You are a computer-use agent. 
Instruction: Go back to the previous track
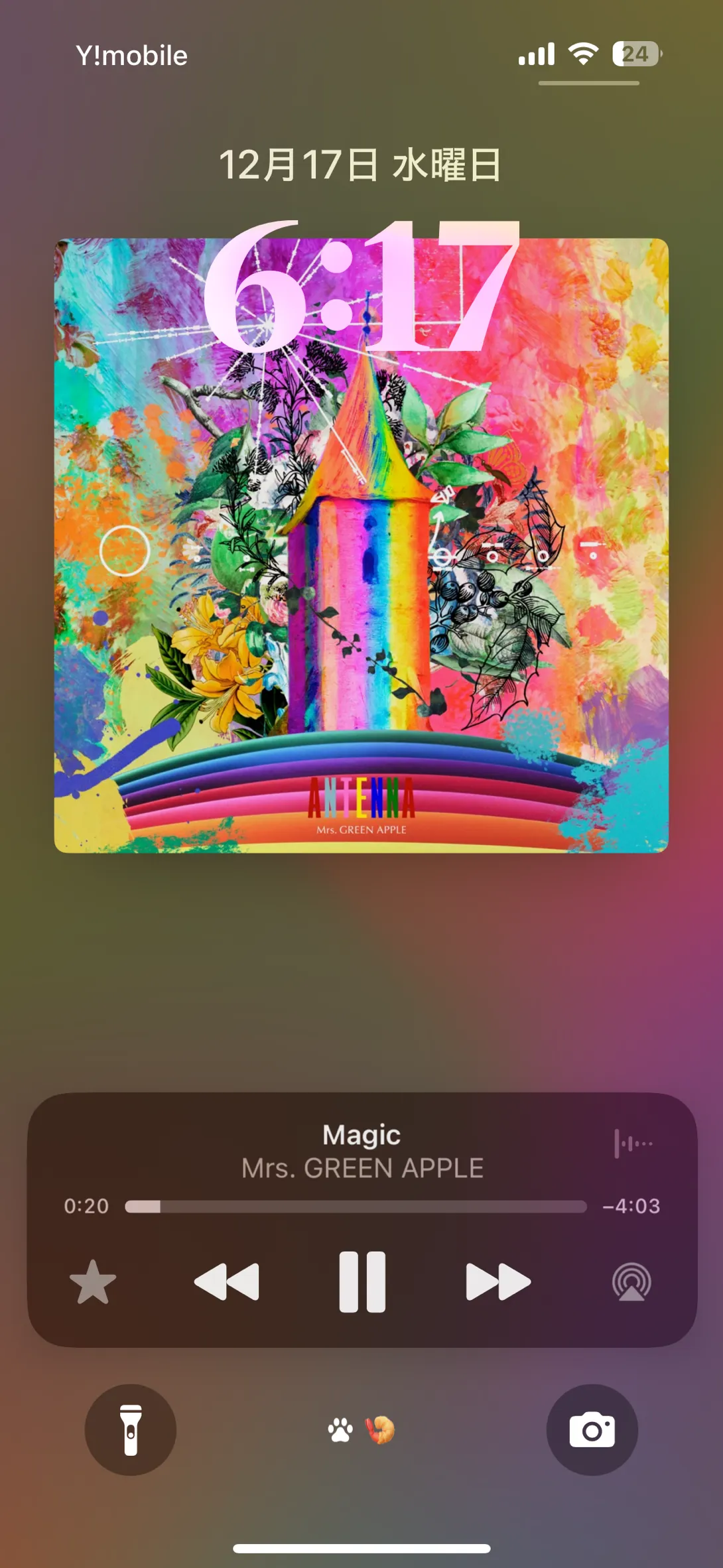[x=227, y=1281]
